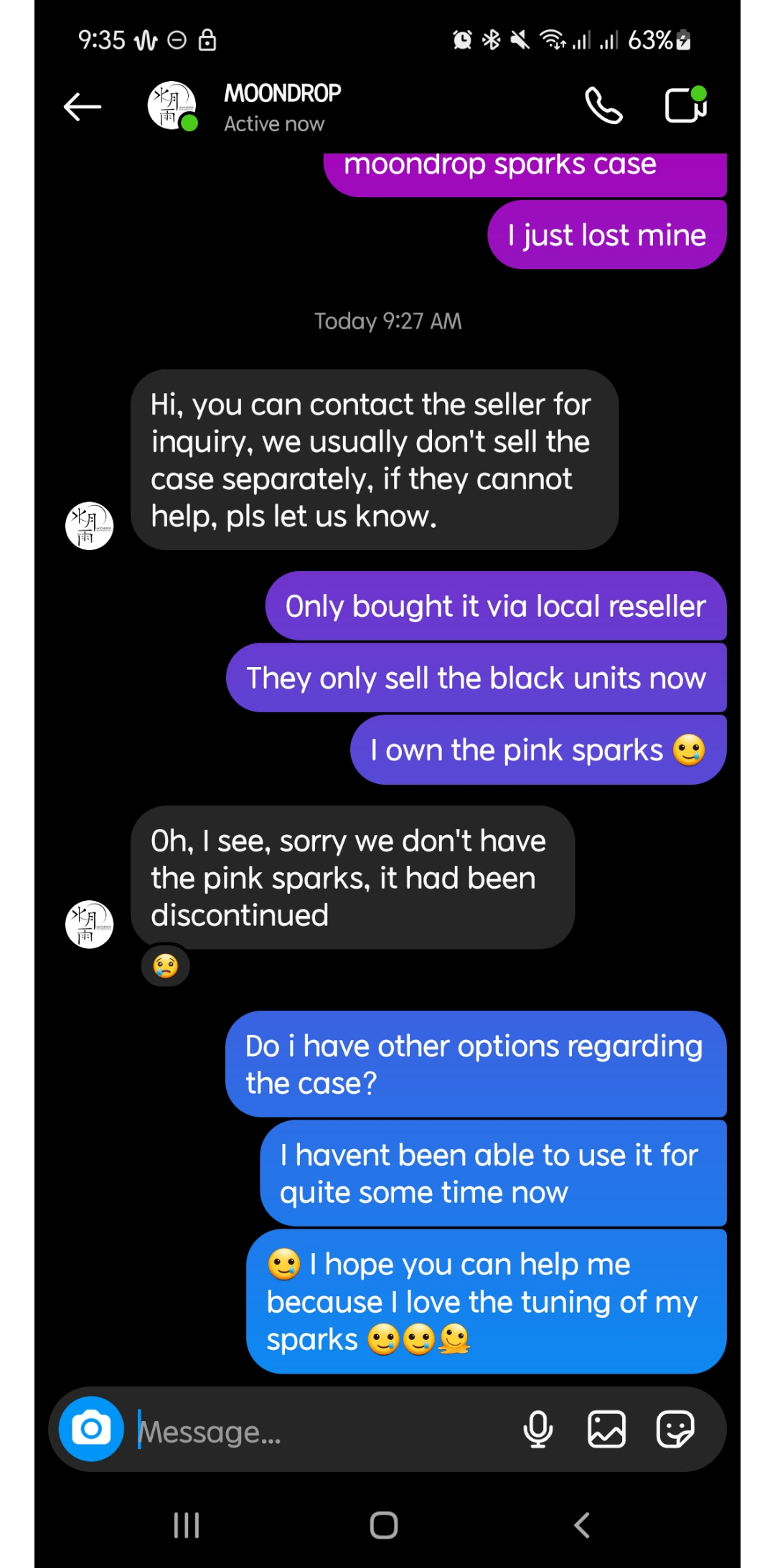Start a video call with MOONDROP
775x1568 pixels.
685,105
